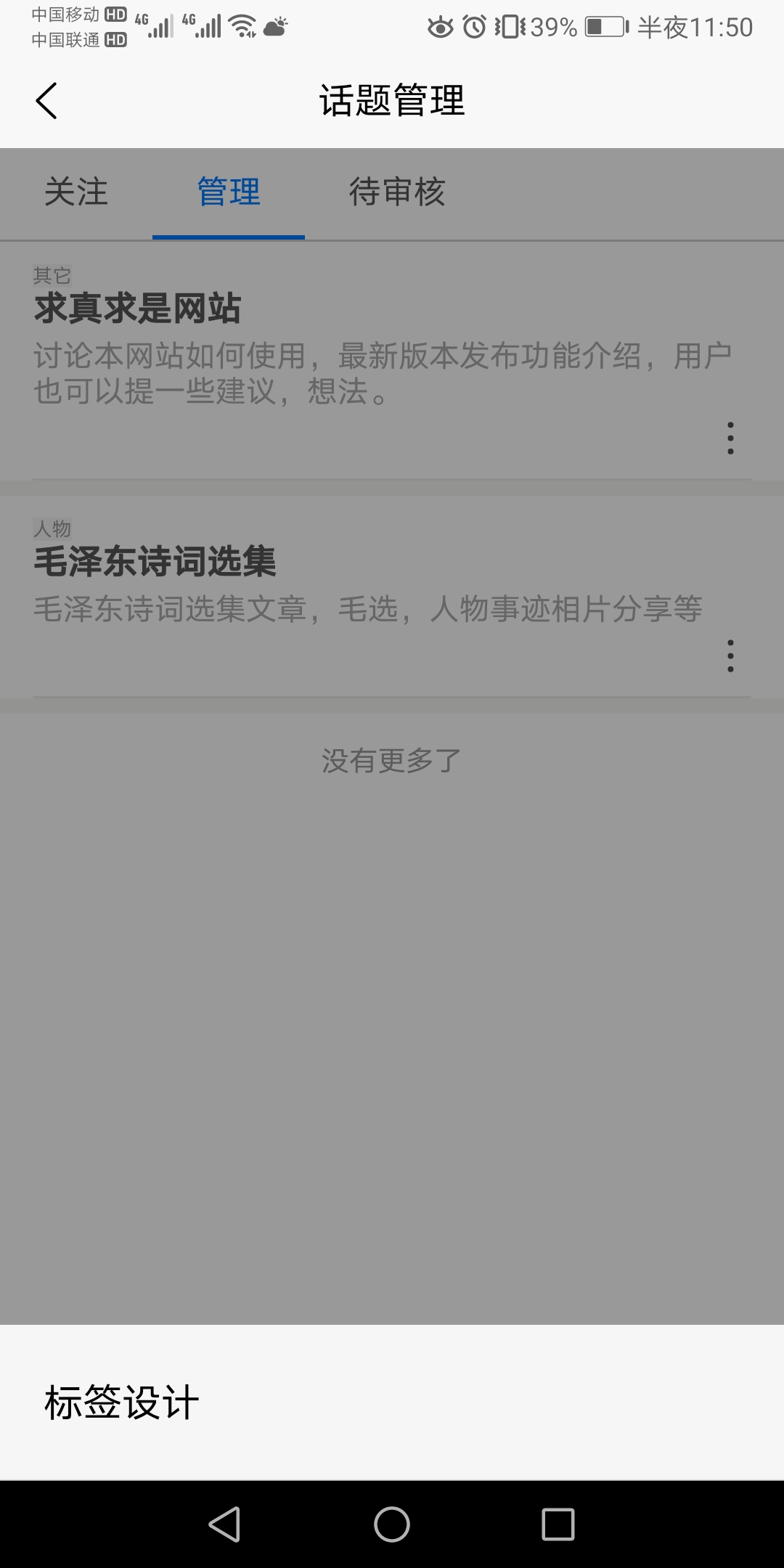This screenshot has width=784, height=1568.
Task: Open overflow menu for 毛泽东诗词选集 topic
Action: (x=730, y=655)
